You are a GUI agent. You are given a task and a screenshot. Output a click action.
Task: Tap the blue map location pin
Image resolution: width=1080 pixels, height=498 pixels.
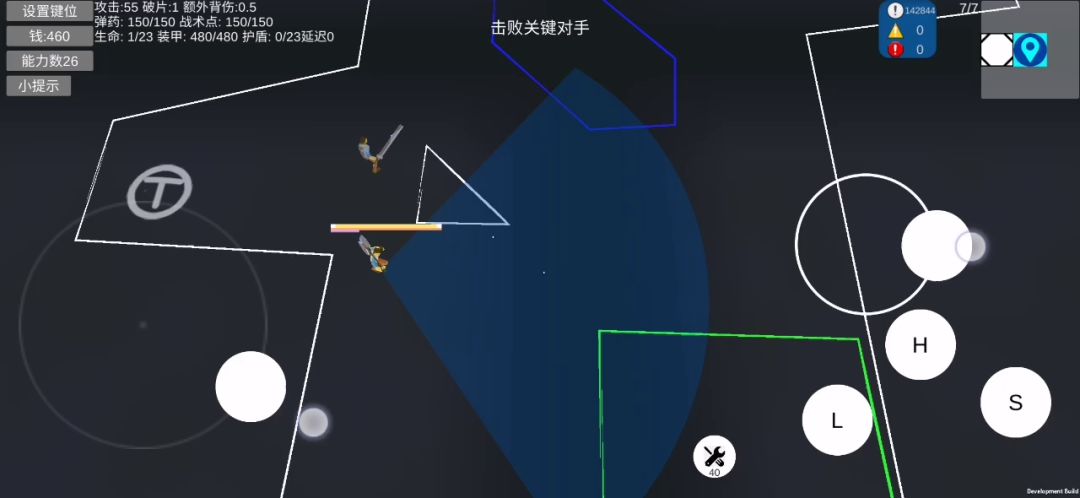tap(1030, 50)
